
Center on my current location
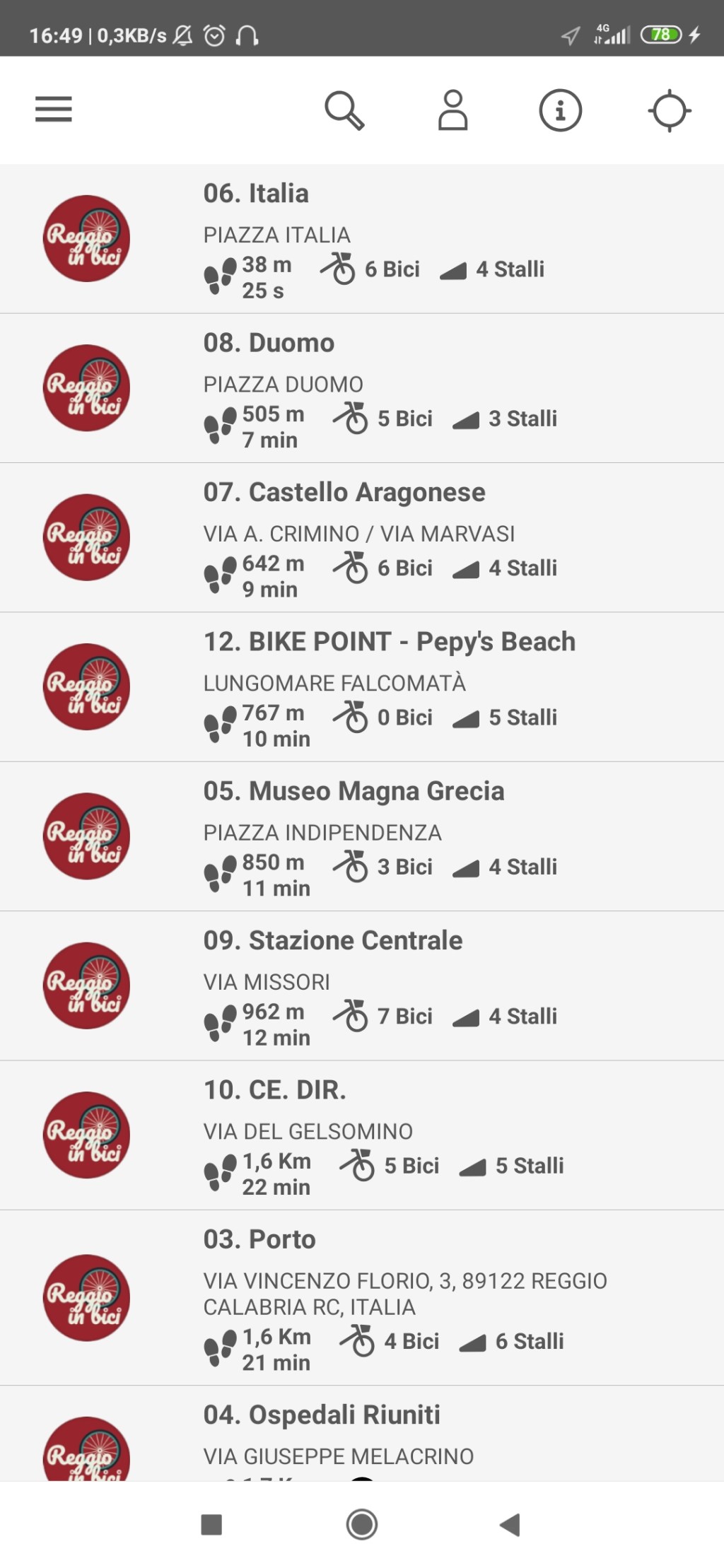669,110
